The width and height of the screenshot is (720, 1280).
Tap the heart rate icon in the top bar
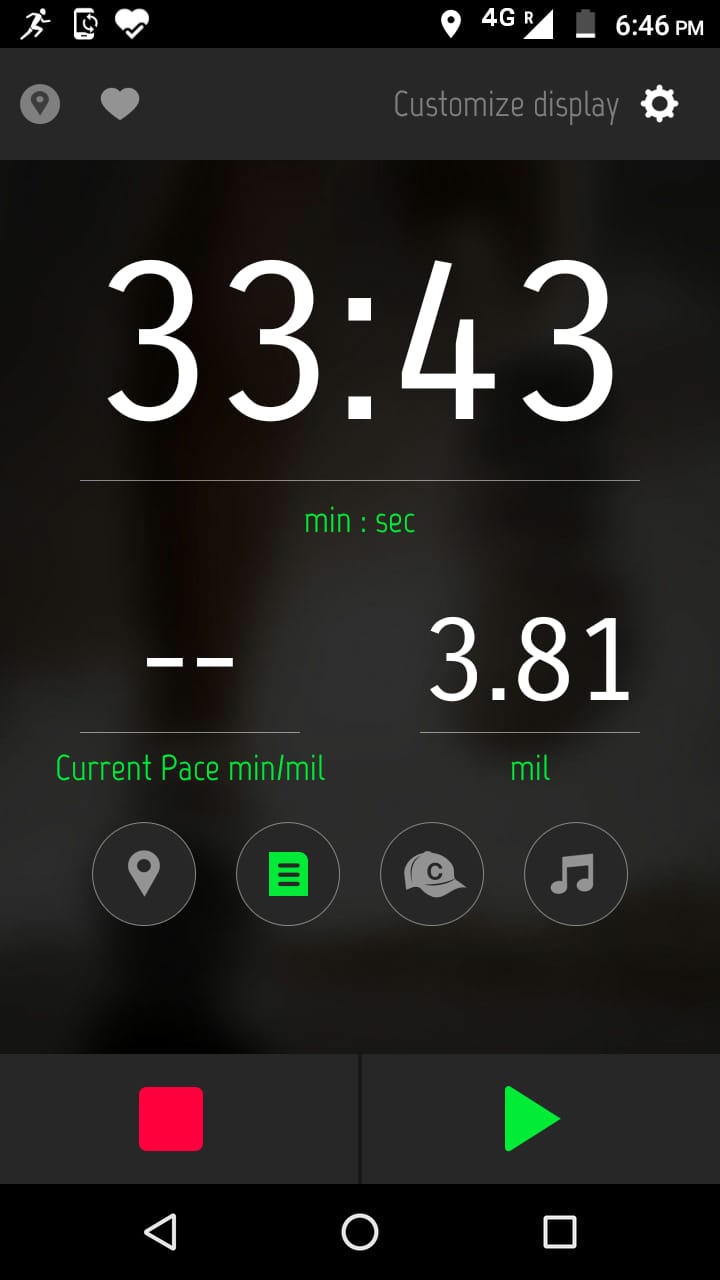[x=120, y=104]
